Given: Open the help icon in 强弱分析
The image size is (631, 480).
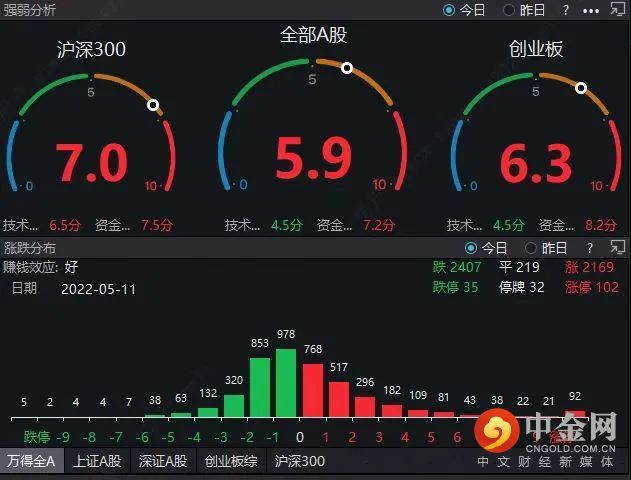Looking at the screenshot, I should tap(566, 10).
